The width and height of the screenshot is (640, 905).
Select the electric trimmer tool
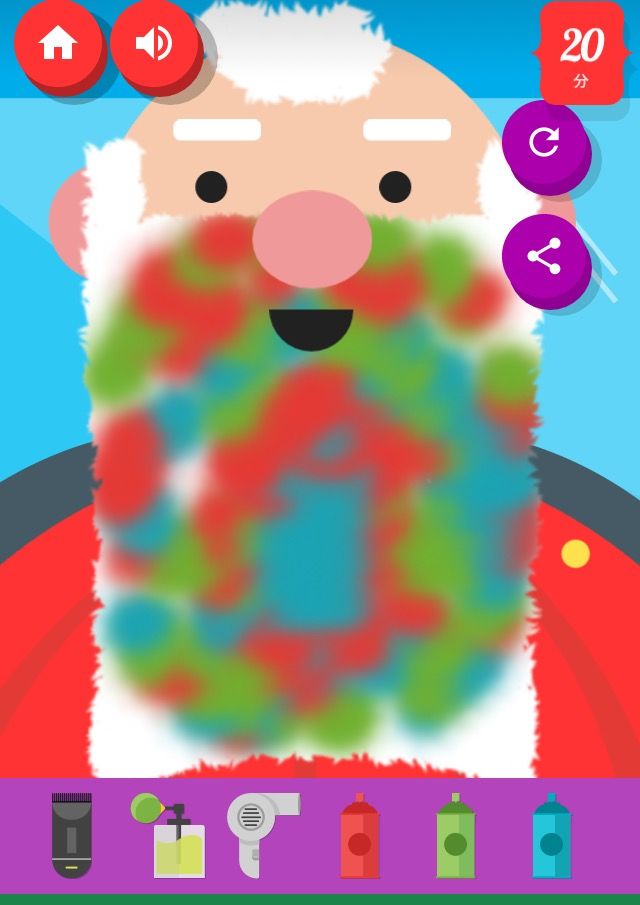(71, 836)
